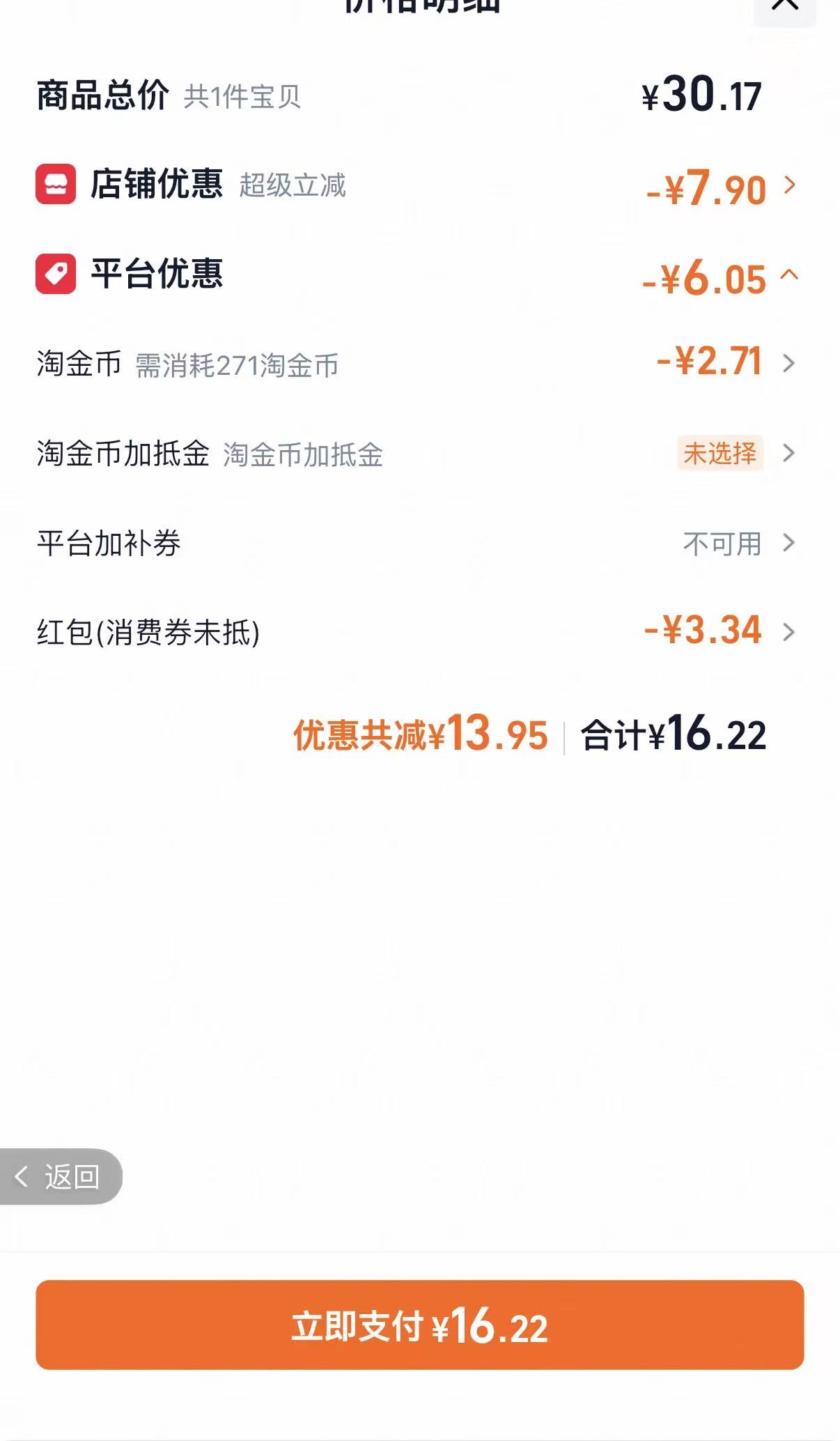840x1441 pixels.
Task: Close the price details sheet
Action: [x=785, y=7]
